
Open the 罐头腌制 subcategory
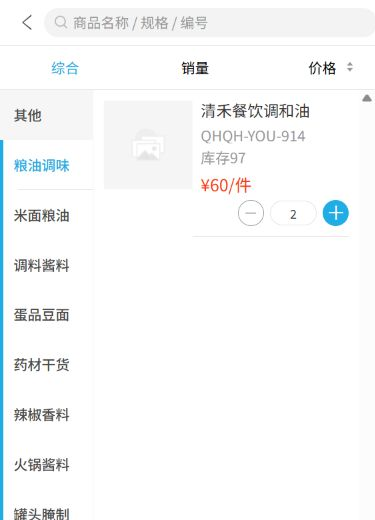point(47,512)
